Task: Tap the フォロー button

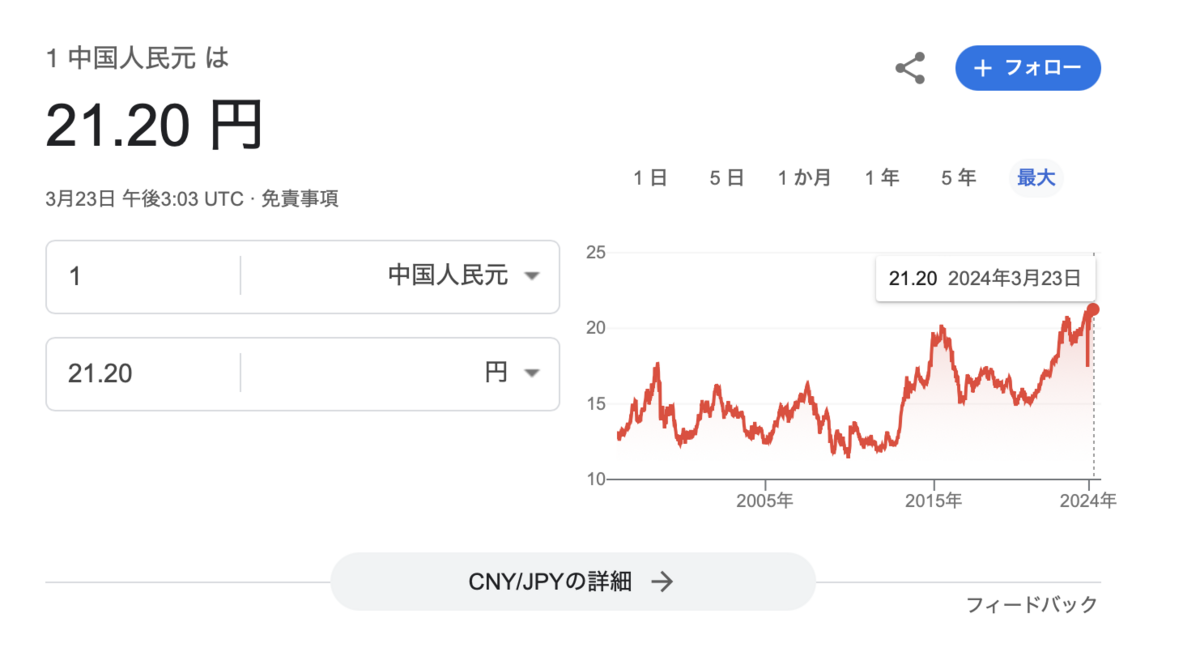Action: click(1027, 68)
